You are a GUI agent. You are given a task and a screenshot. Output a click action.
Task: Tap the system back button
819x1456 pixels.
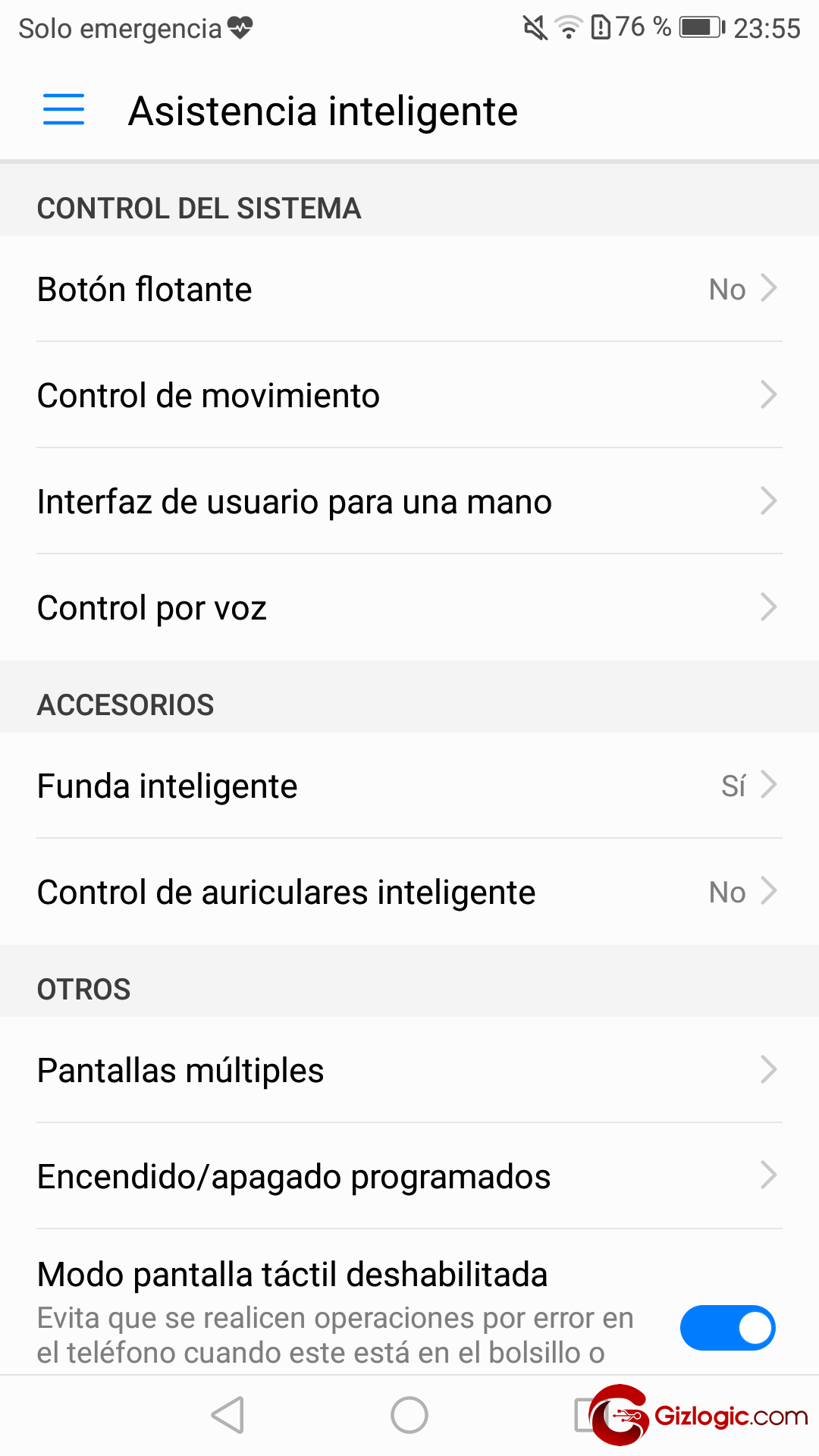point(227,1415)
